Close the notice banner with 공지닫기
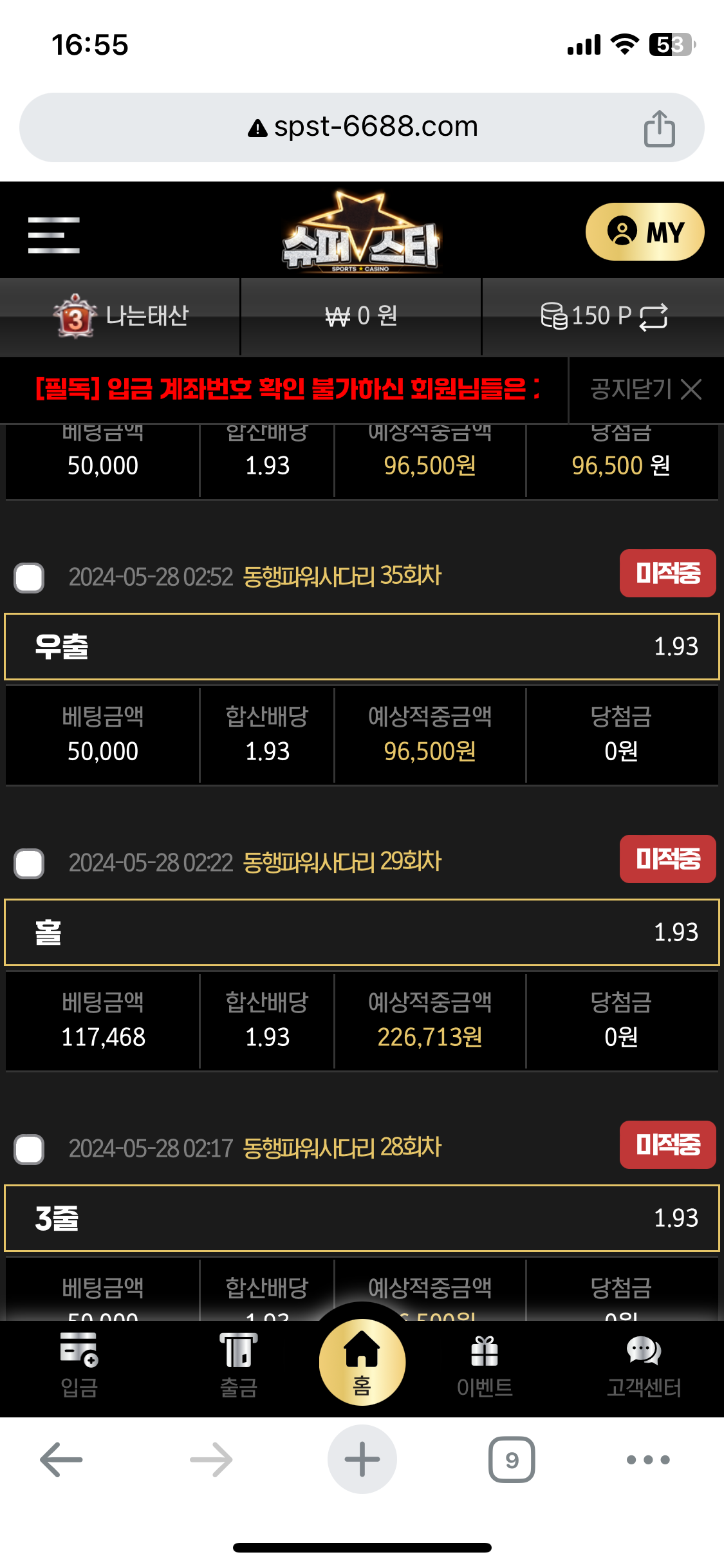This screenshot has height=1568, width=724. (x=645, y=389)
